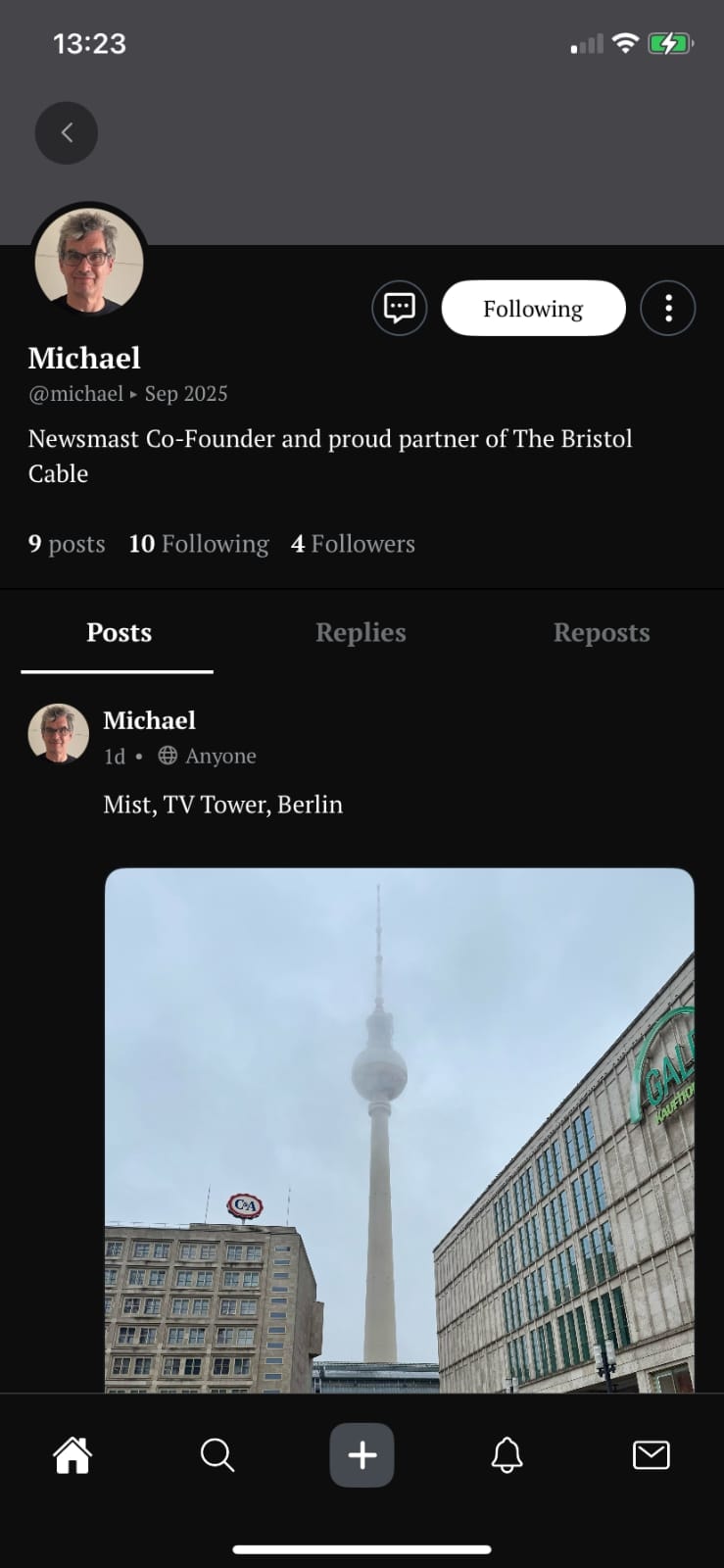This screenshot has height=1568, width=724.
Task: Open the 10 Following list
Action: (199, 544)
